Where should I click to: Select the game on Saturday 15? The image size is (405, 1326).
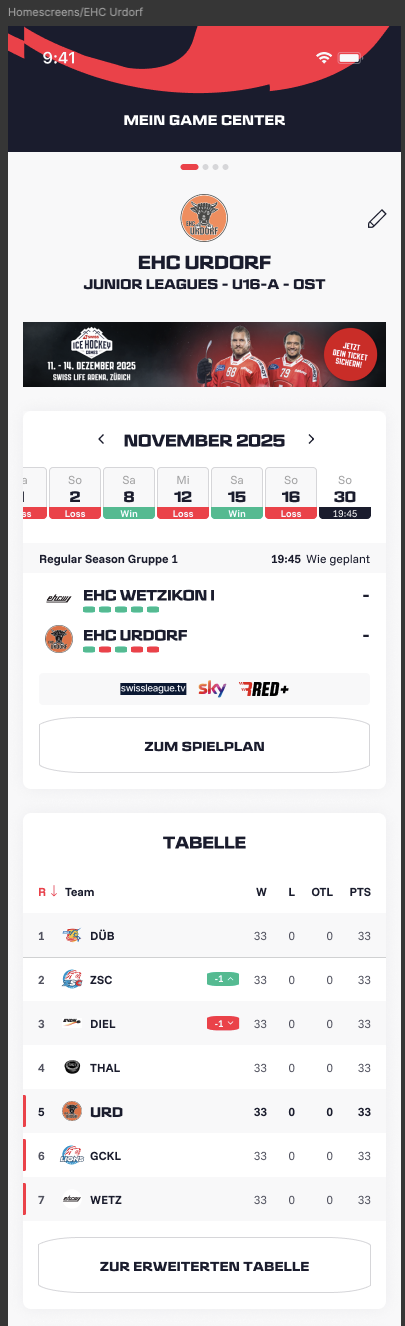[x=237, y=493]
